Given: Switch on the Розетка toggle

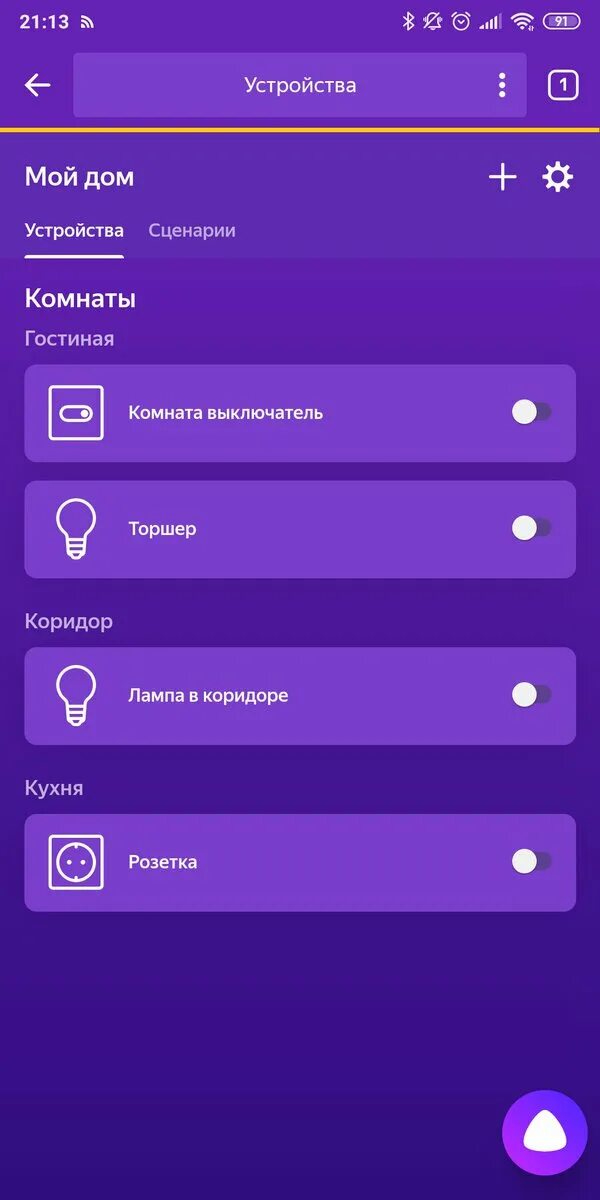Looking at the screenshot, I should pyautogui.click(x=531, y=861).
